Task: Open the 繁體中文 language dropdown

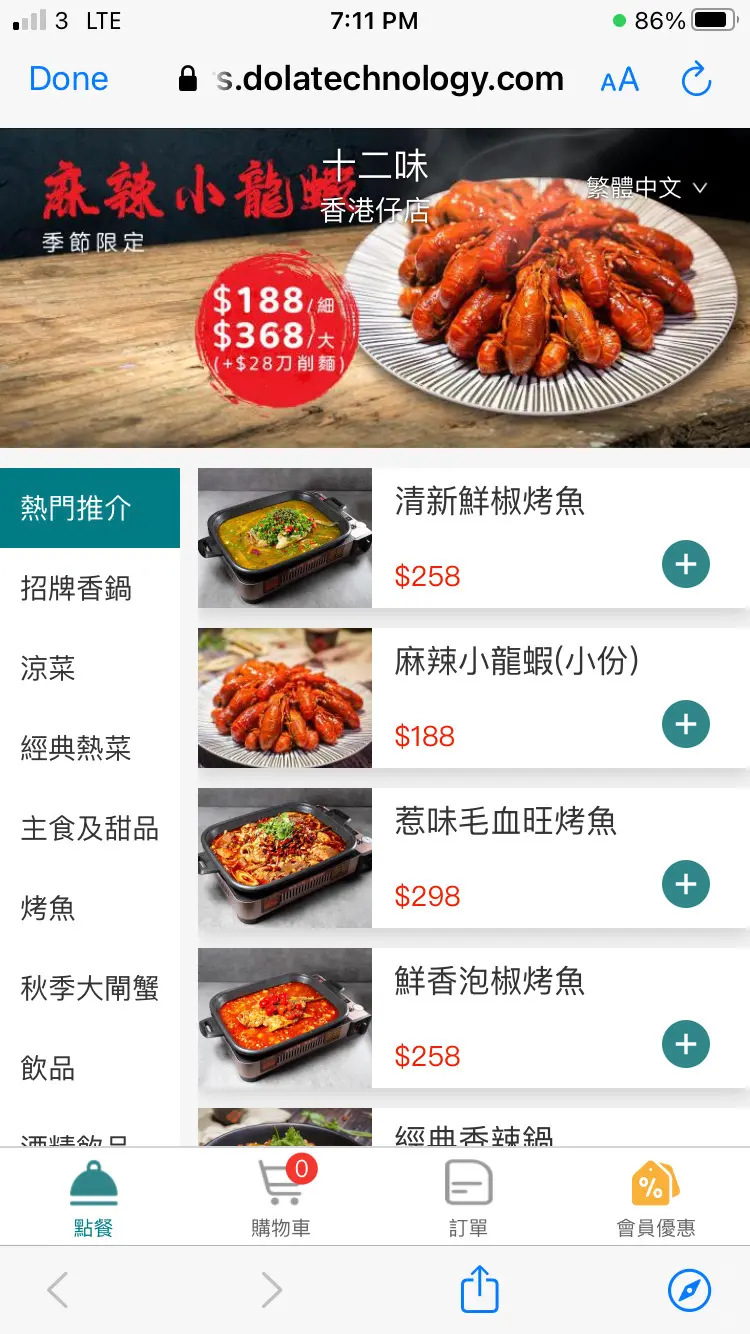Action: tap(646, 187)
